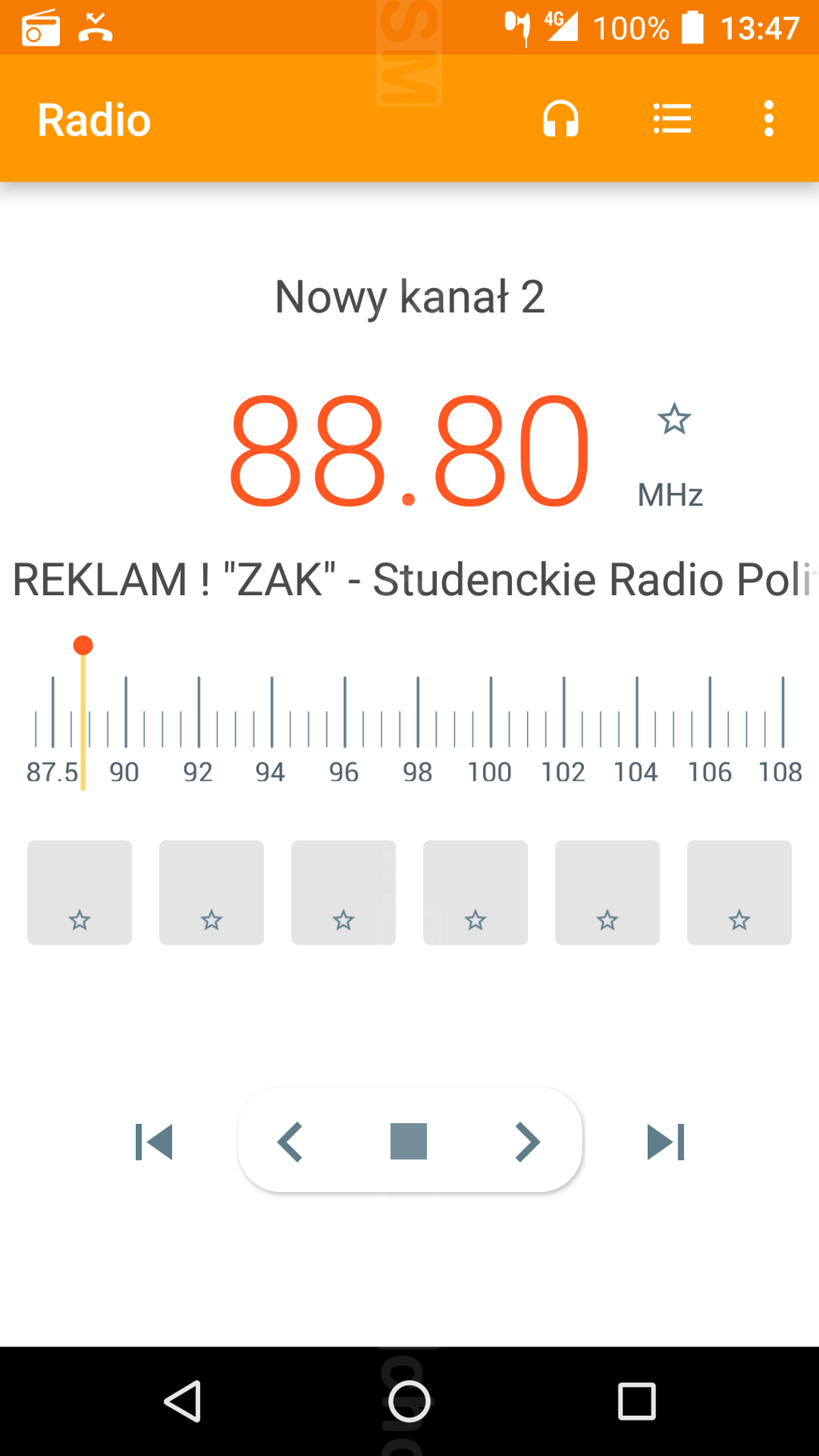This screenshot has width=819, height=1456.
Task: Open the station list
Action: point(672,119)
